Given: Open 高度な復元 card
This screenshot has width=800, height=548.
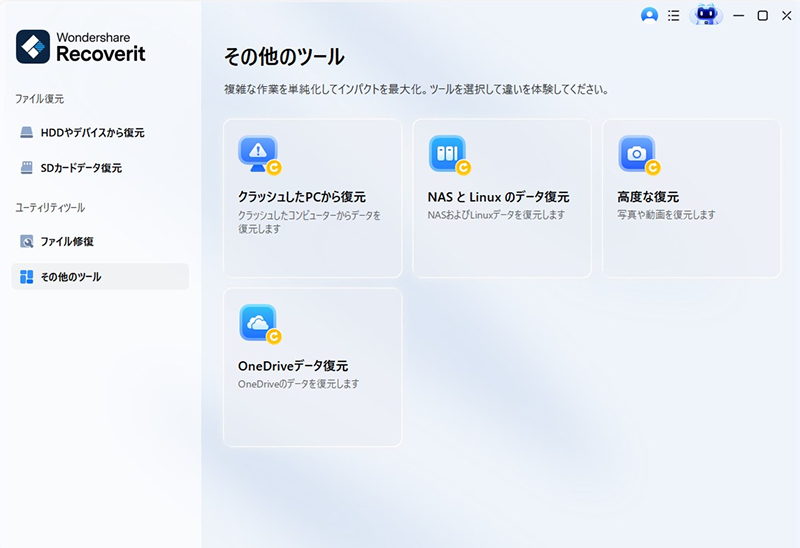Looking at the screenshot, I should click(x=690, y=198).
